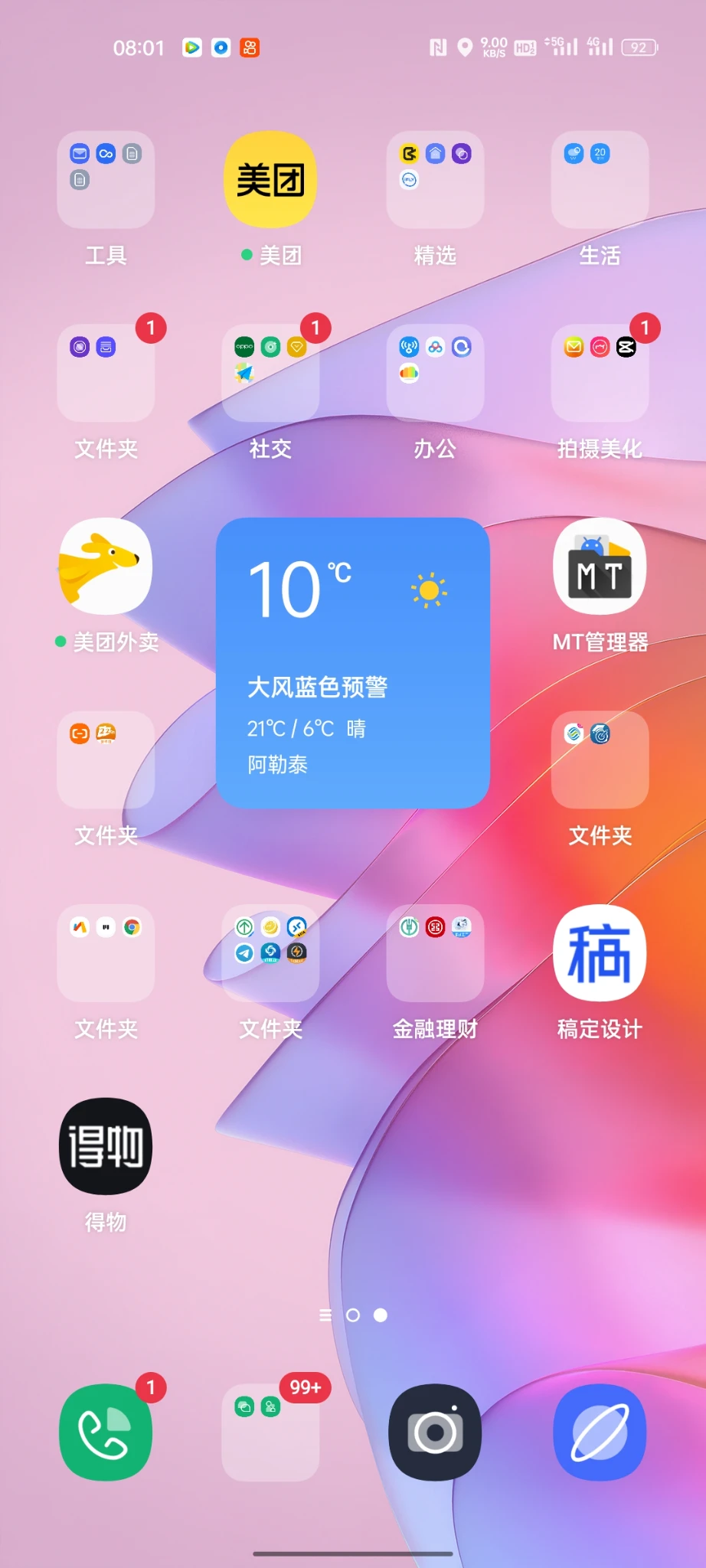Open the Phone dialer in dock

[x=106, y=1432]
